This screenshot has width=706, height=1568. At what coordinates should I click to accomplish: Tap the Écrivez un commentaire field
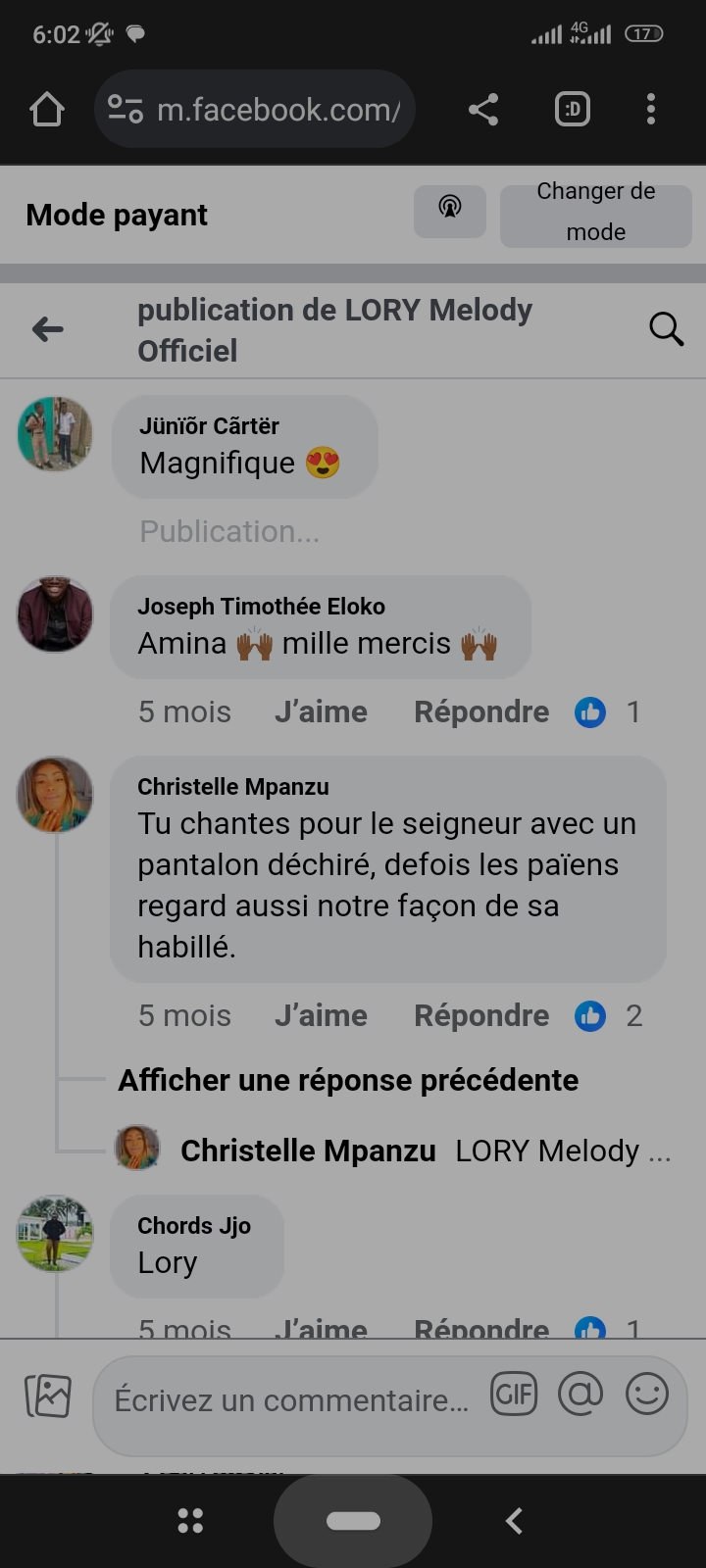pos(291,1400)
